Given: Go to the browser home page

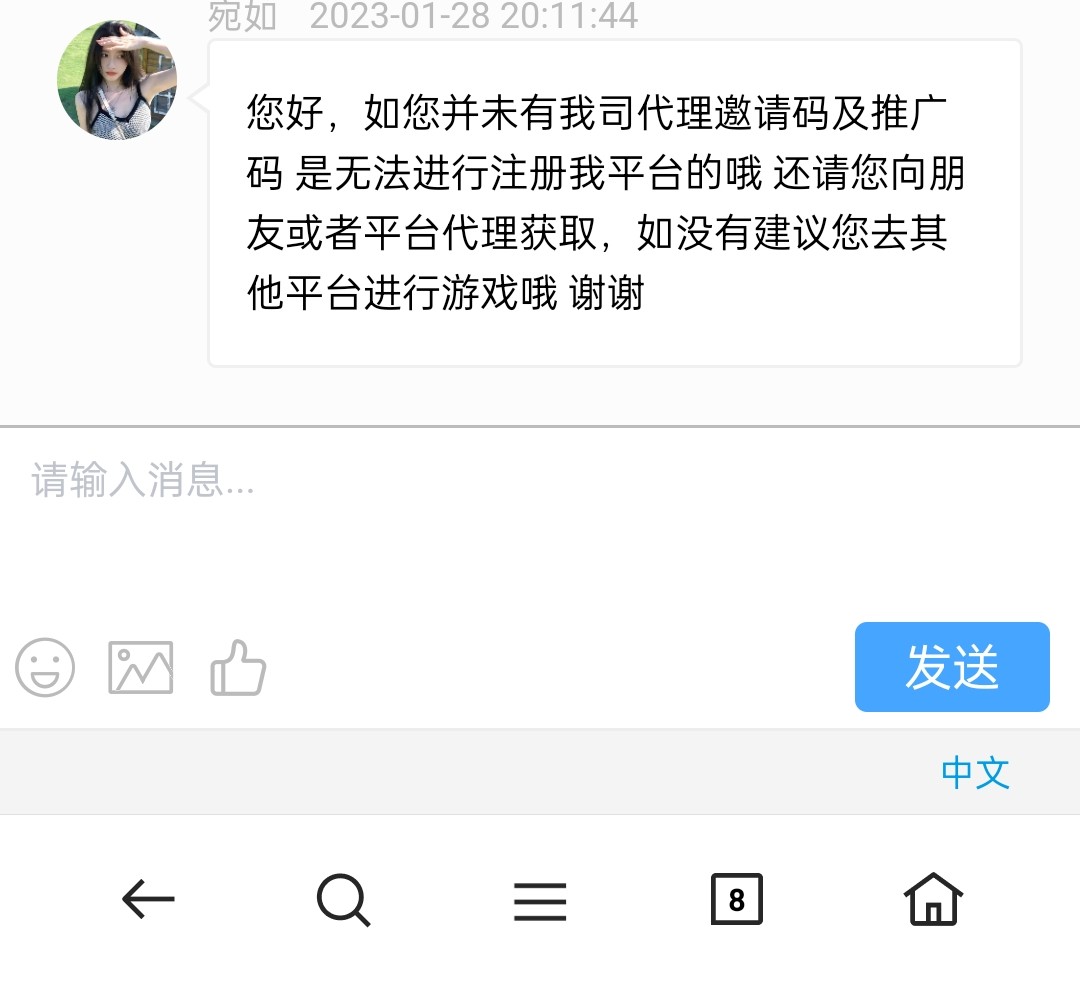Looking at the screenshot, I should (933, 899).
